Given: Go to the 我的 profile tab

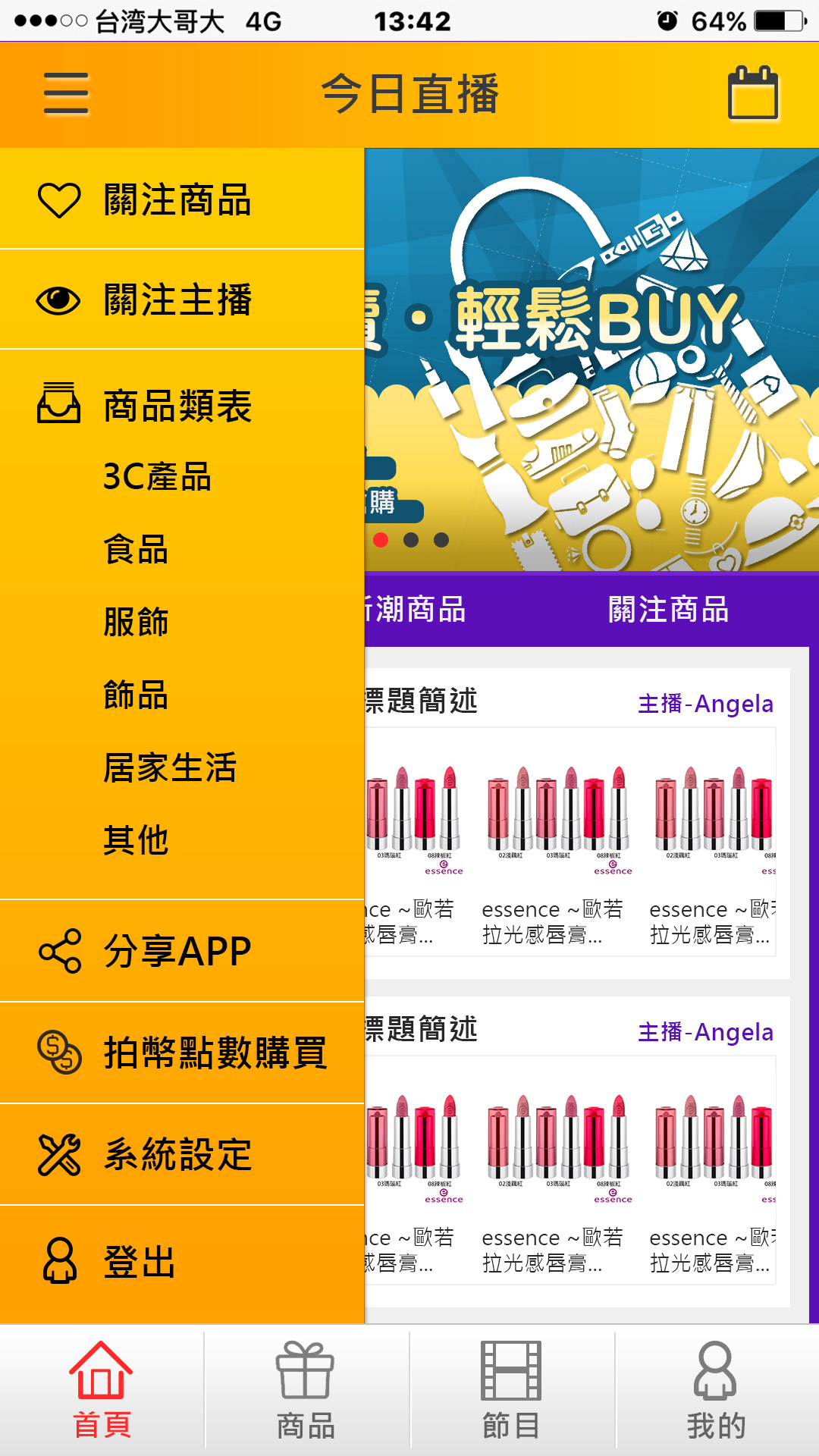Looking at the screenshot, I should tap(716, 1390).
